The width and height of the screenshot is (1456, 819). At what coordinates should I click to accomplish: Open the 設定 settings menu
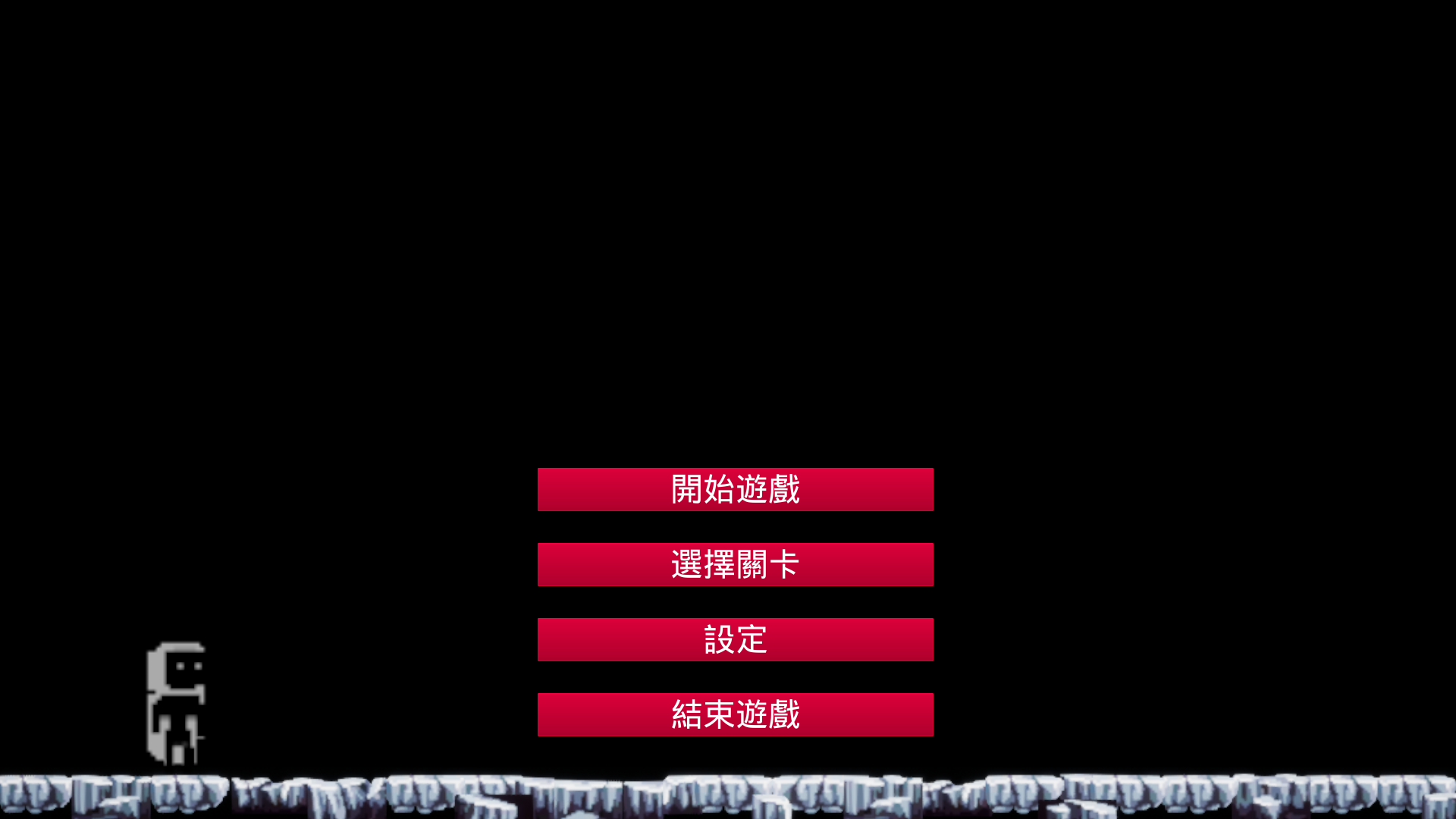click(x=735, y=639)
